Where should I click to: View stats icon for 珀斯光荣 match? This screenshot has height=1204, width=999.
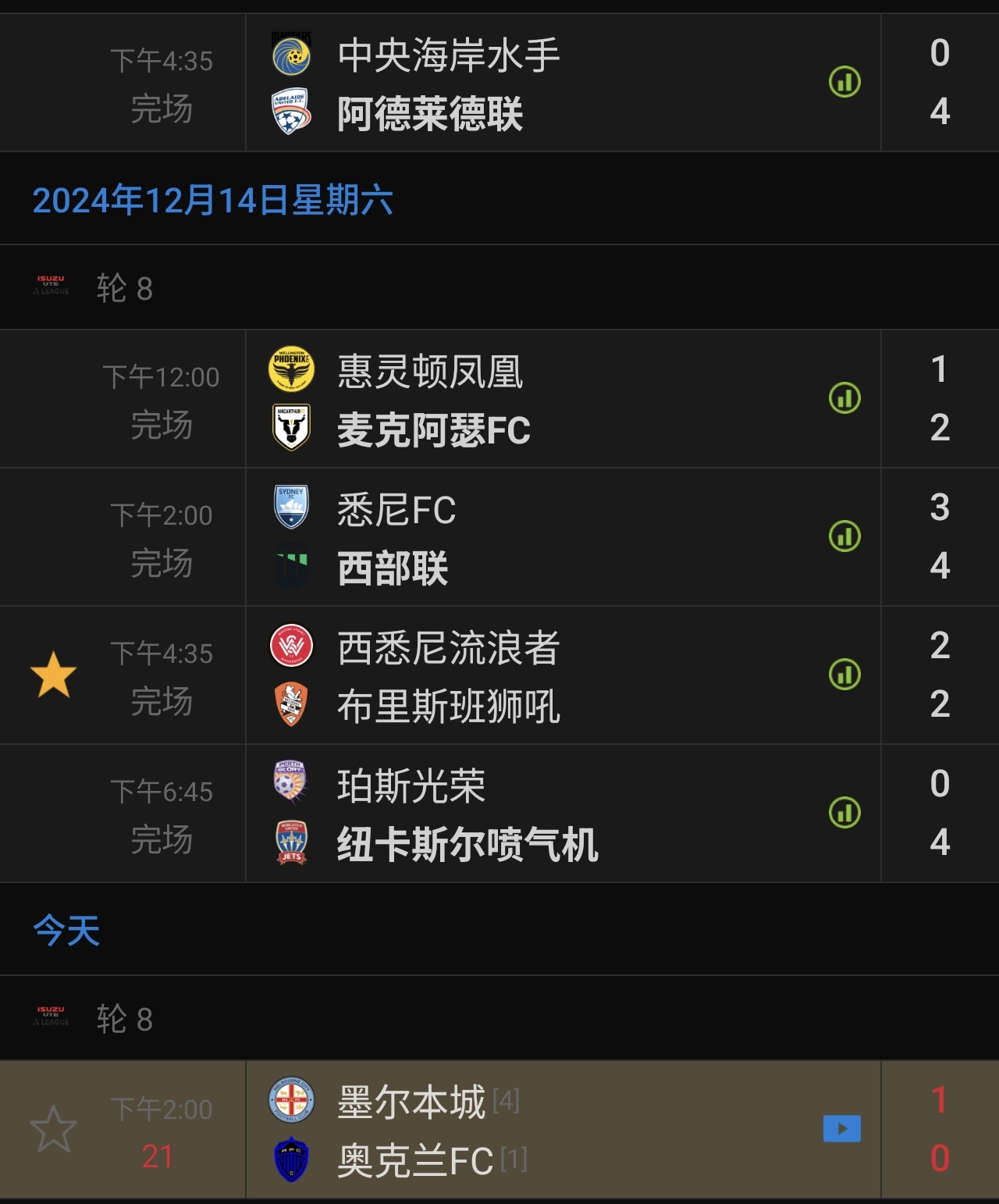tap(844, 813)
